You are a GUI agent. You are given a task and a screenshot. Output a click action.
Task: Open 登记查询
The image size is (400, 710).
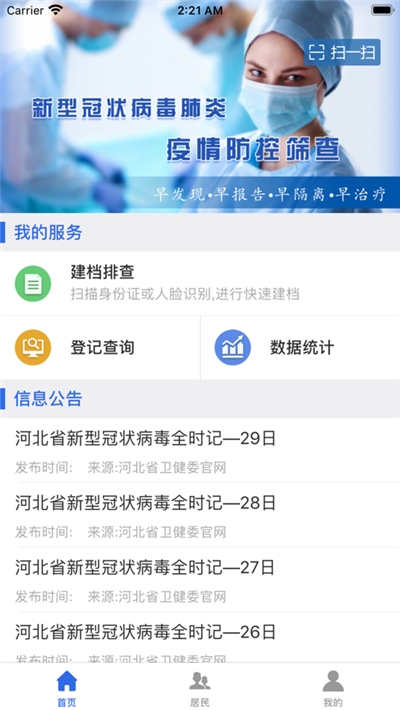100,347
